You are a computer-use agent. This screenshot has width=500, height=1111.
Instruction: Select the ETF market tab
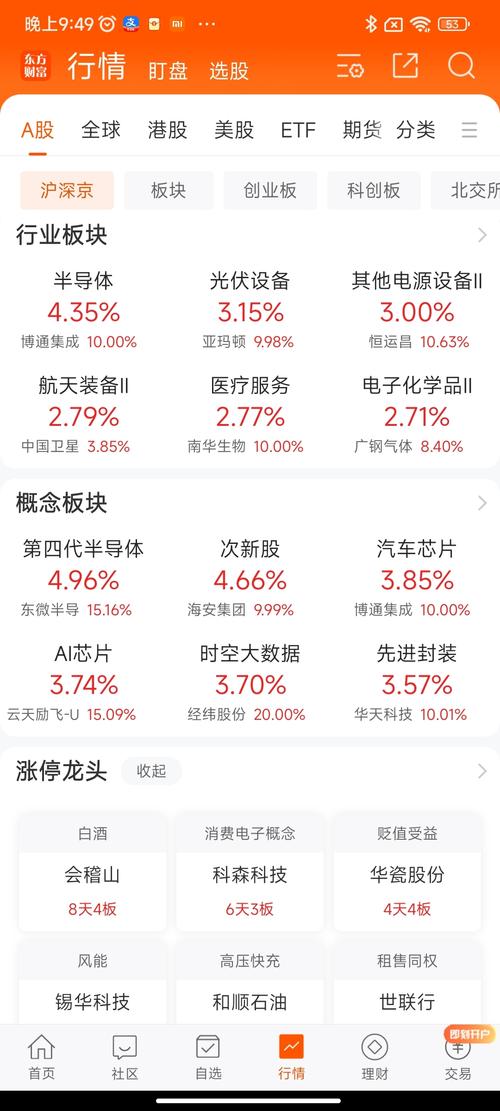click(298, 130)
